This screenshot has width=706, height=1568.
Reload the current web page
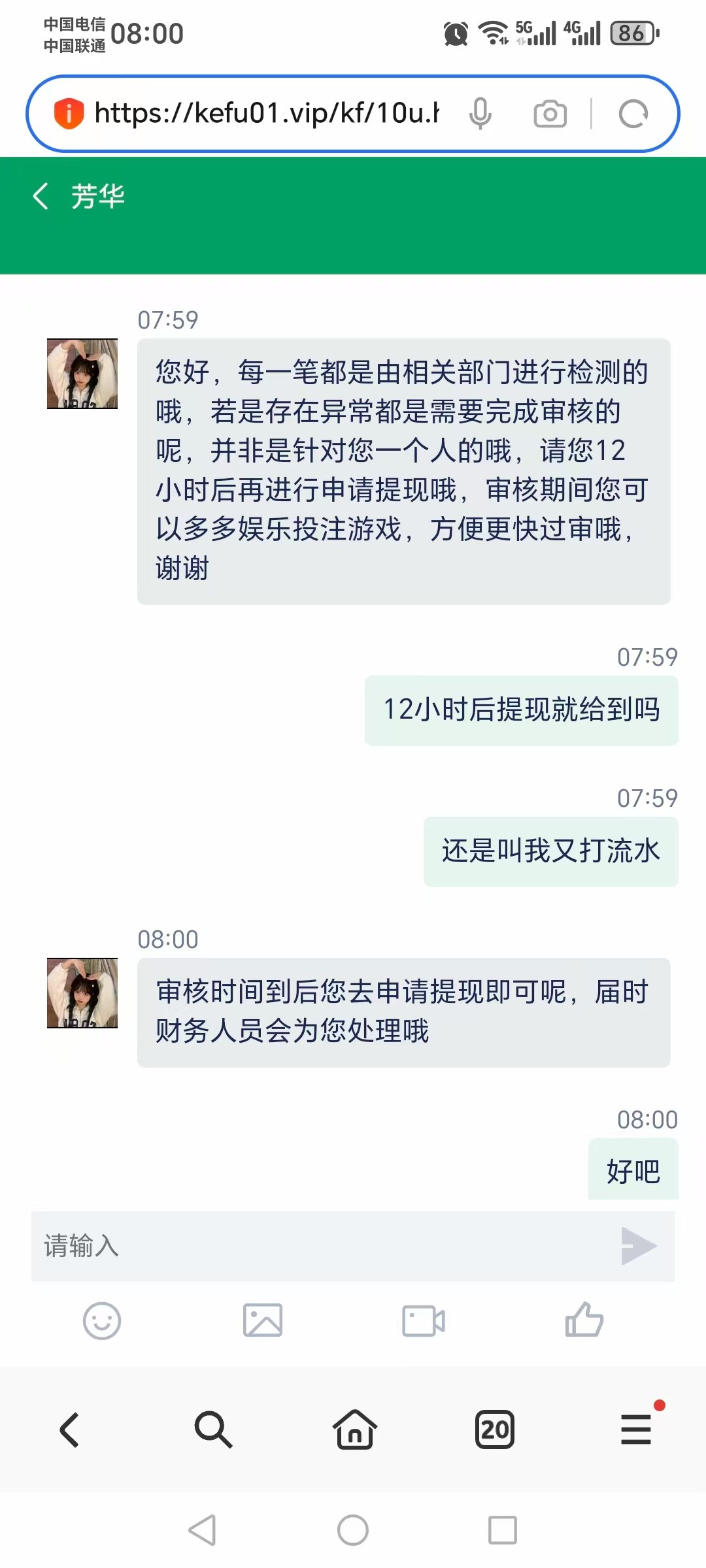click(633, 114)
